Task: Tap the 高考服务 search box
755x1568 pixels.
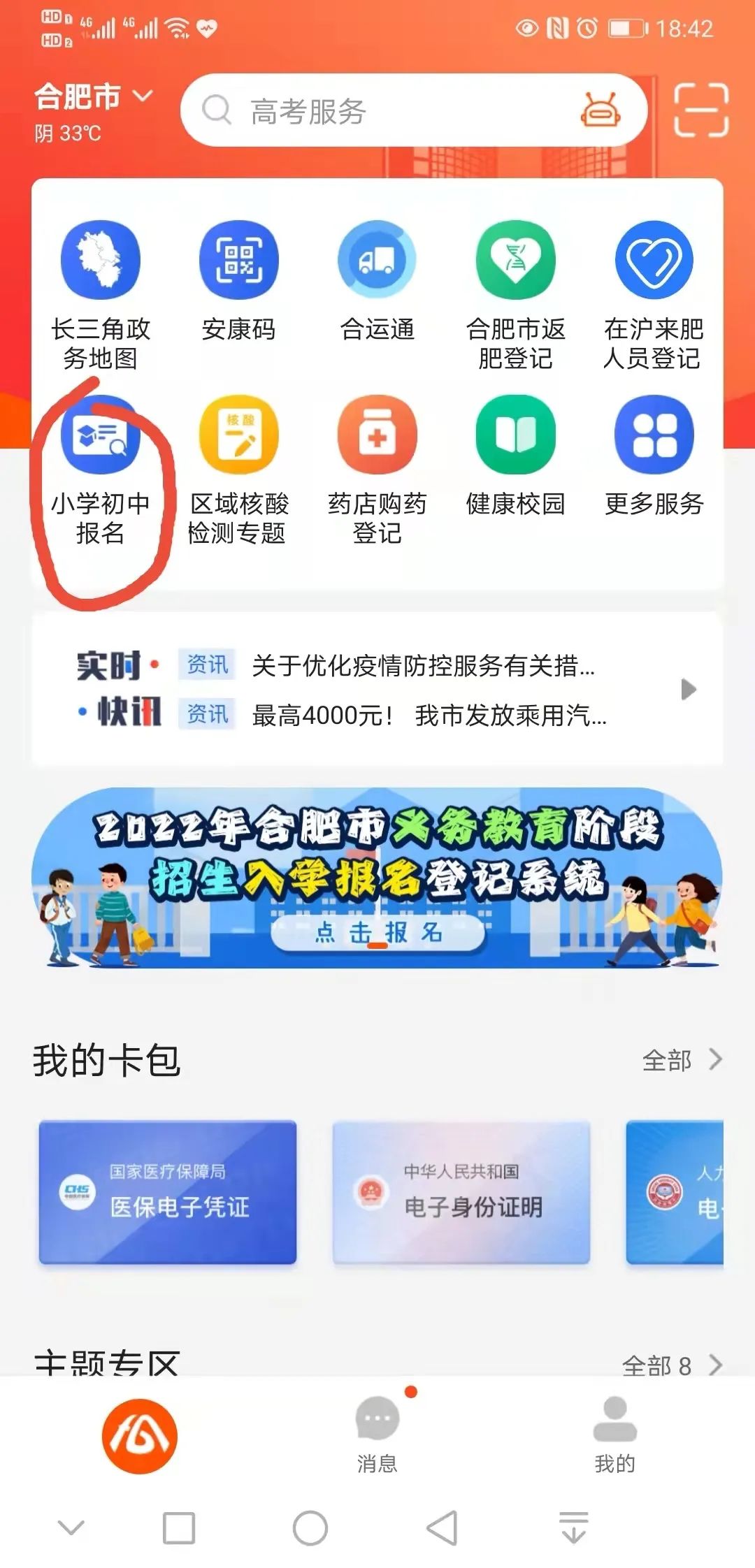Action: click(x=391, y=110)
